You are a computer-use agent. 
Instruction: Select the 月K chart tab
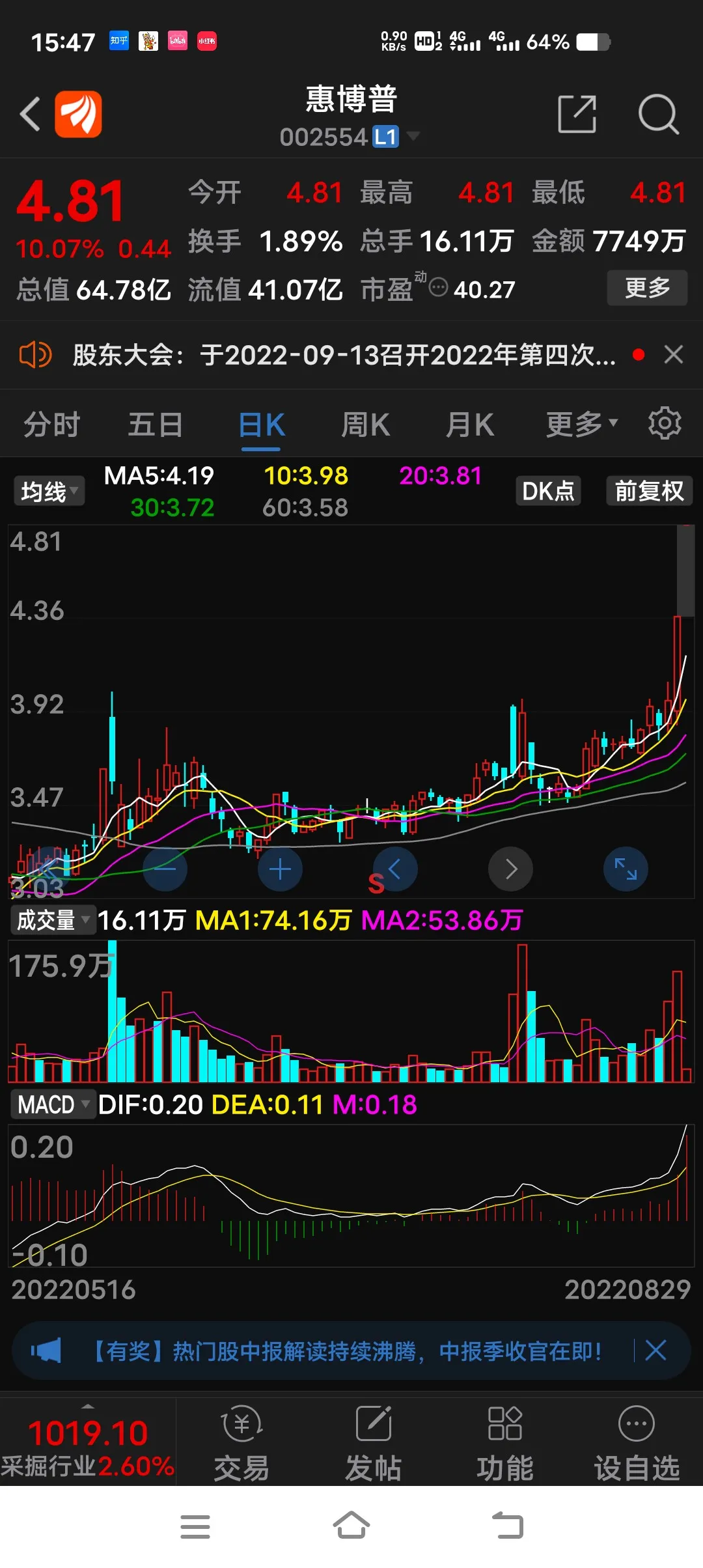coord(469,425)
